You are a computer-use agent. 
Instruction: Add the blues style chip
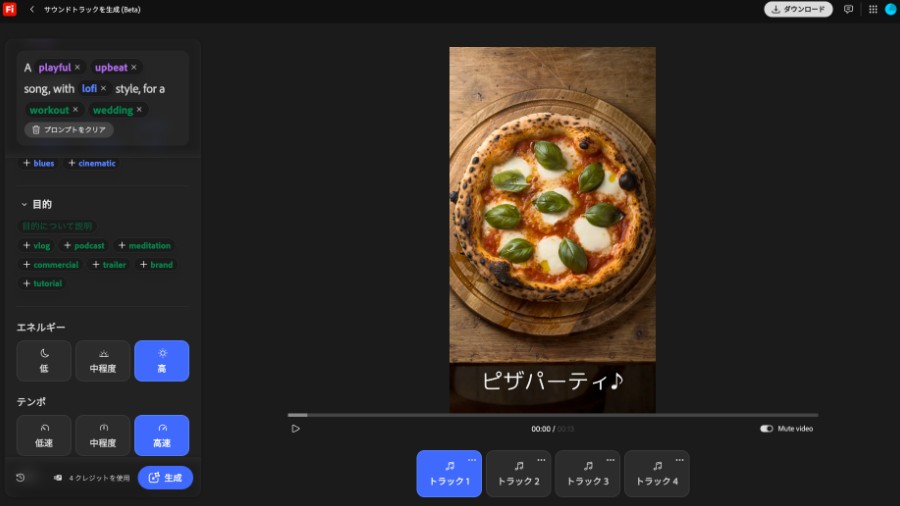(x=38, y=164)
